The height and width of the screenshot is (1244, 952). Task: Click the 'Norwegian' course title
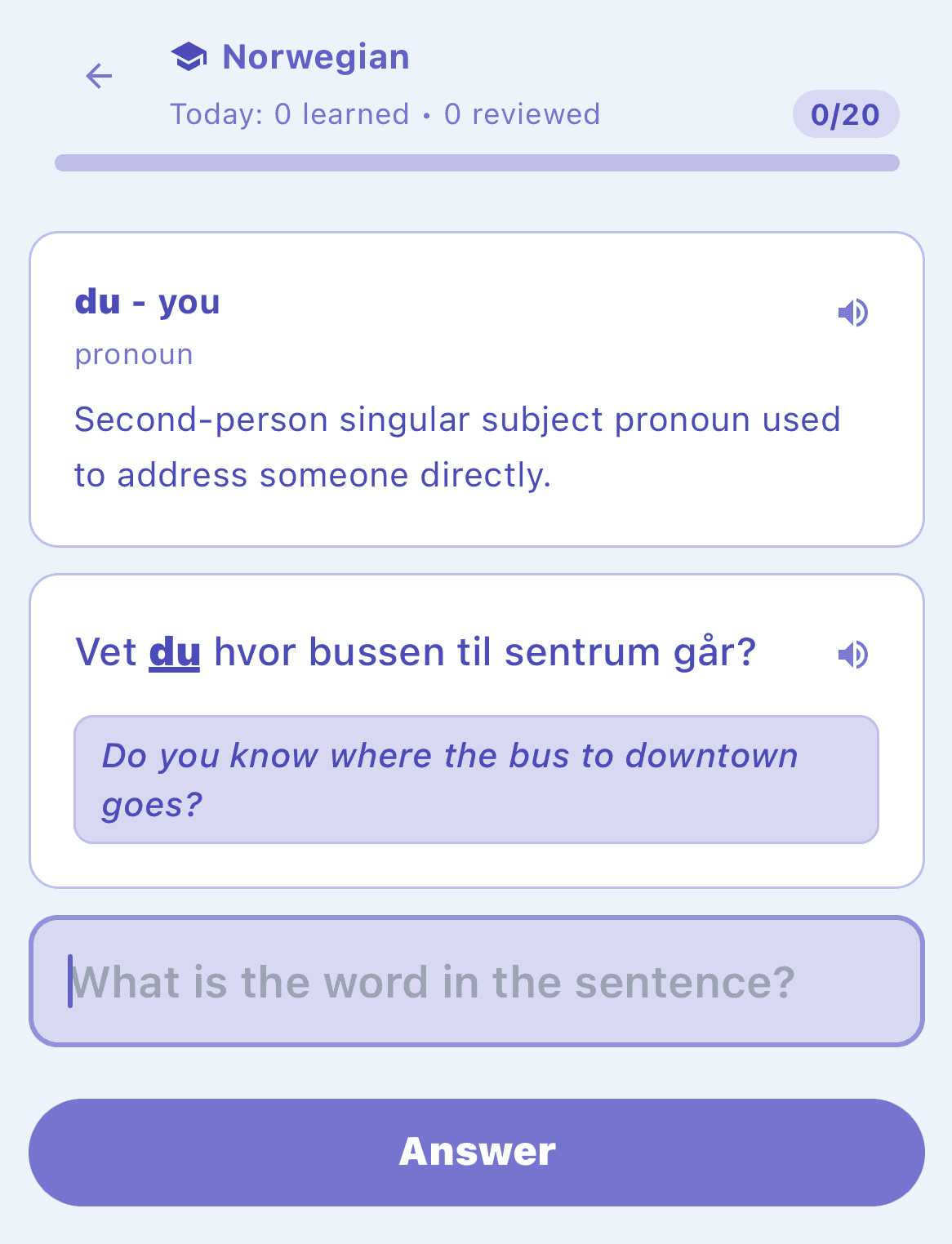(x=316, y=56)
